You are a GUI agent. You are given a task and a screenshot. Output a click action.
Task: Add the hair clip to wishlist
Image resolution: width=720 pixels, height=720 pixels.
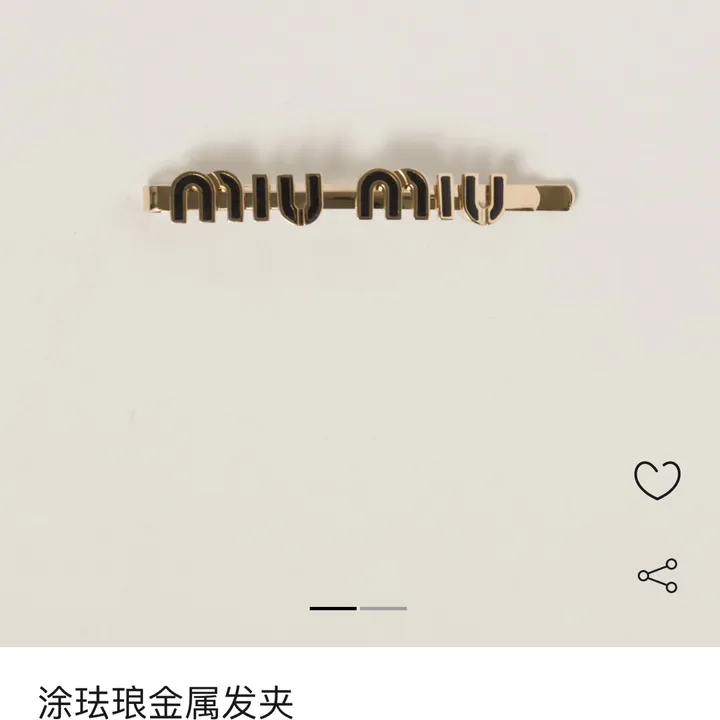pos(657,479)
